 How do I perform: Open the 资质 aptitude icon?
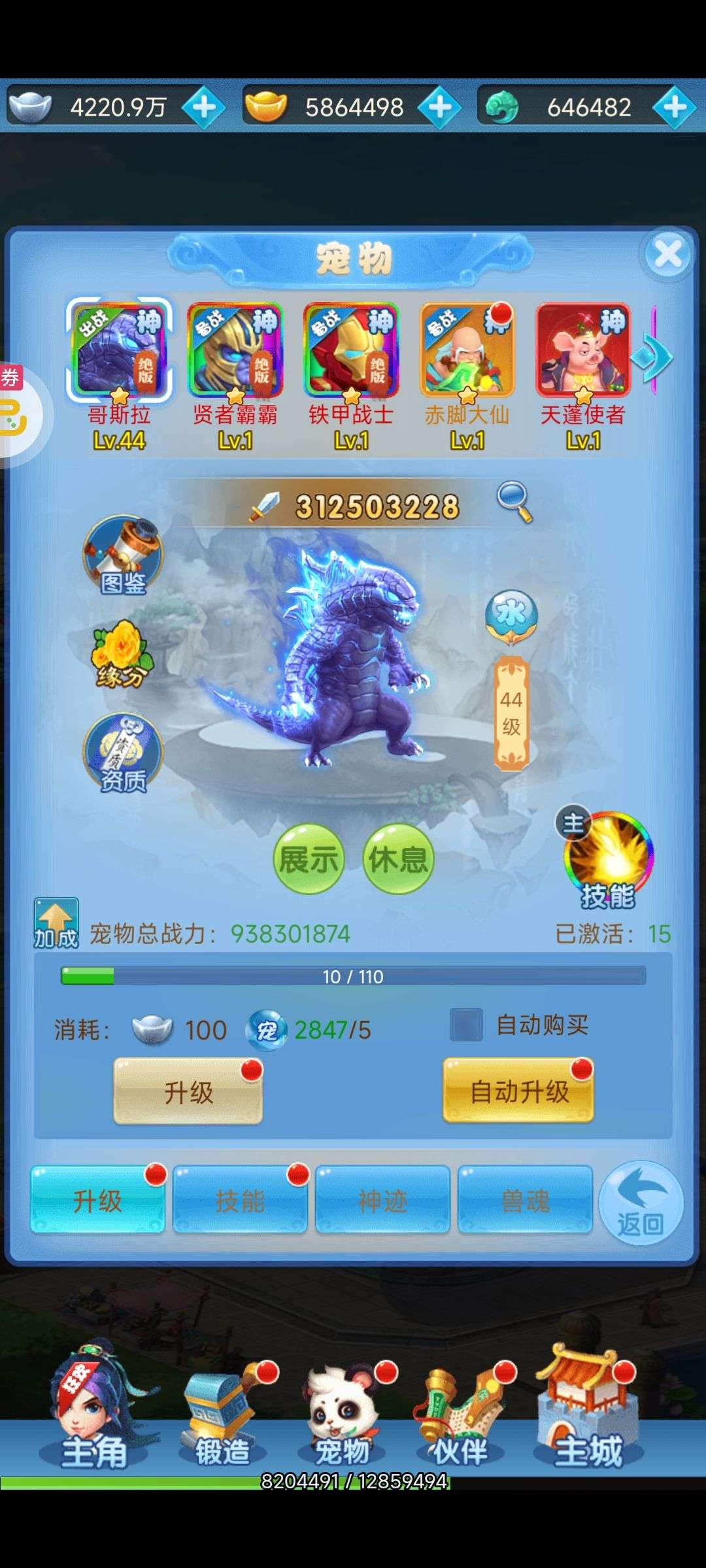(122, 753)
